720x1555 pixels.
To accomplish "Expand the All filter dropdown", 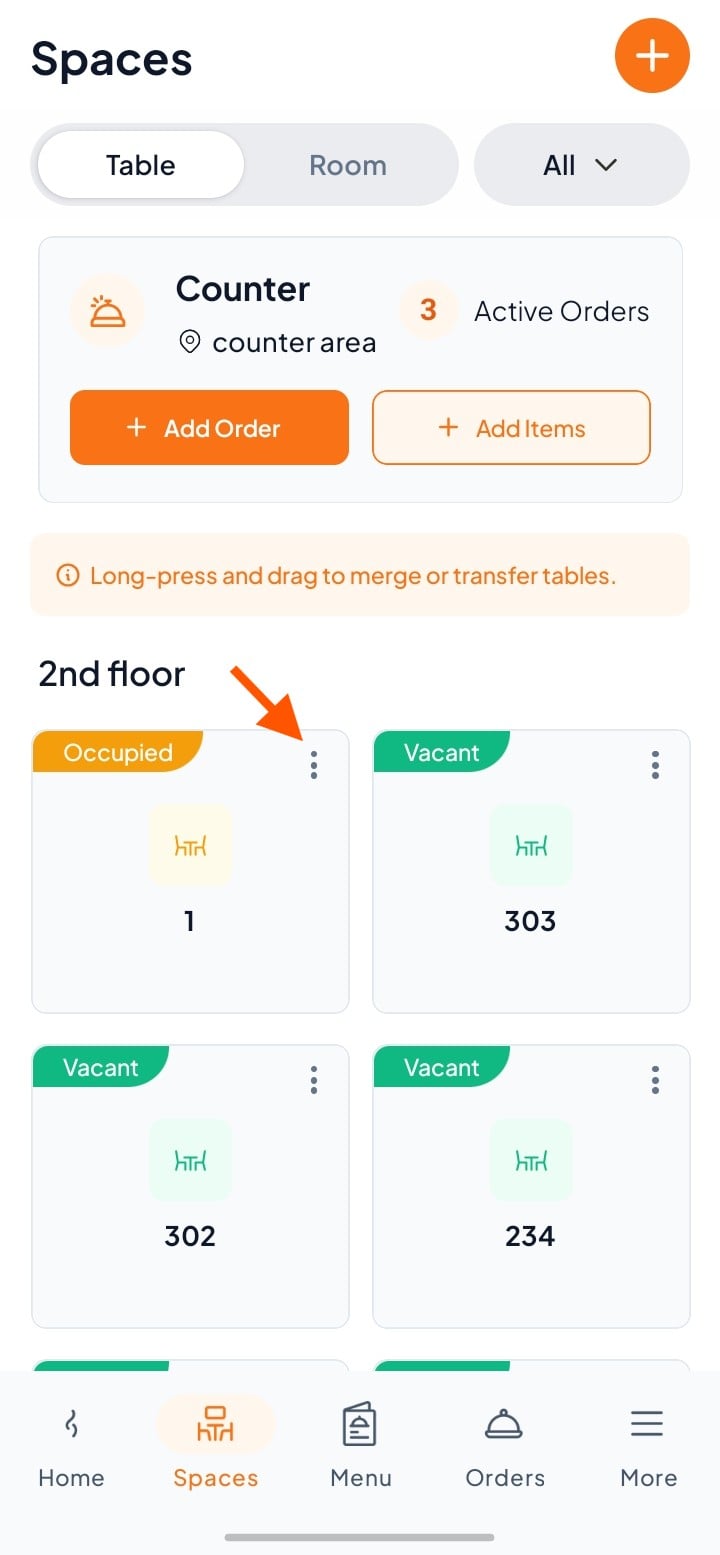I will point(581,165).
